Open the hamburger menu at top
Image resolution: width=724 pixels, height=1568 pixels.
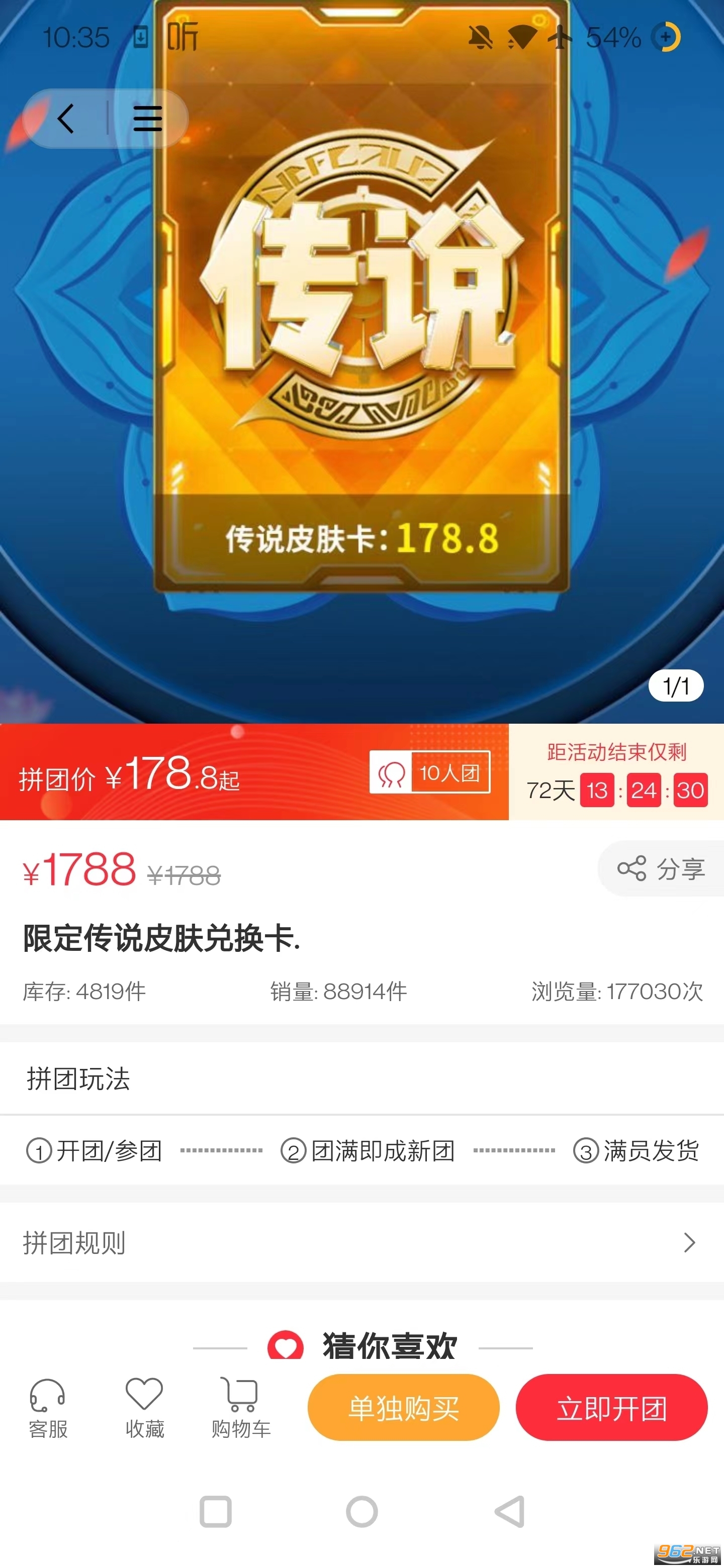coord(147,119)
